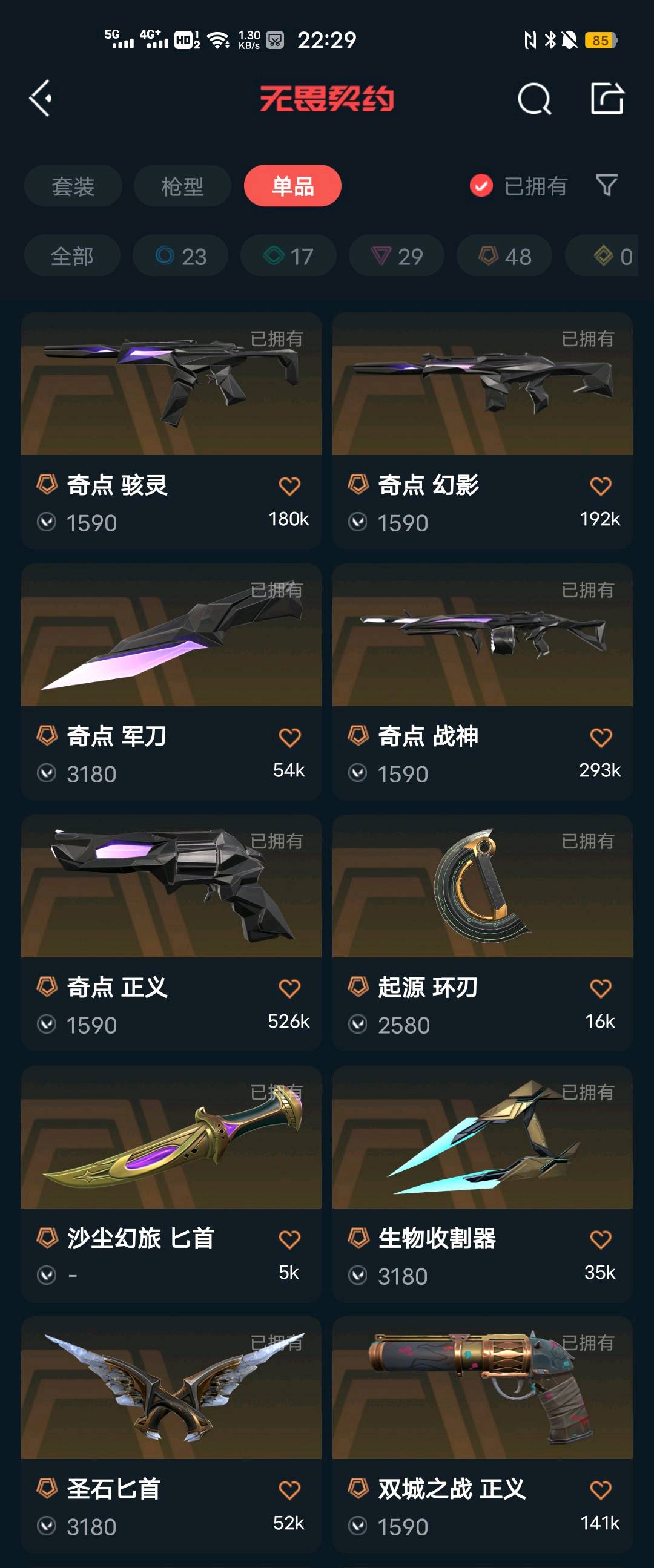The width and height of the screenshot is (654, 1568).
Task: Filter by the chip showing 48
Action: [505, 255]
